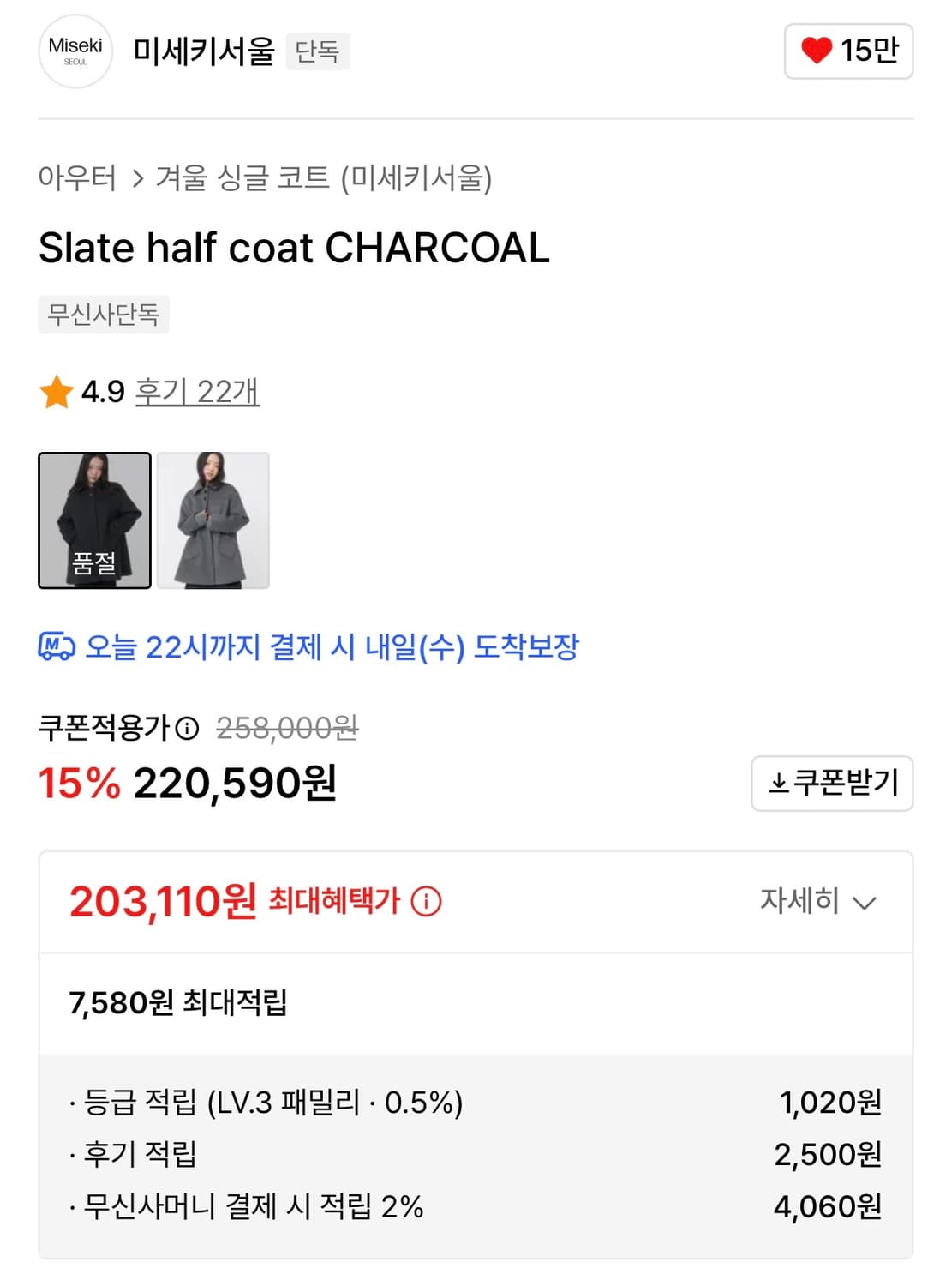Select the sold-out 품절 black coat thumbnail
The image size is (952, 1286).
[x=94, y=520]
